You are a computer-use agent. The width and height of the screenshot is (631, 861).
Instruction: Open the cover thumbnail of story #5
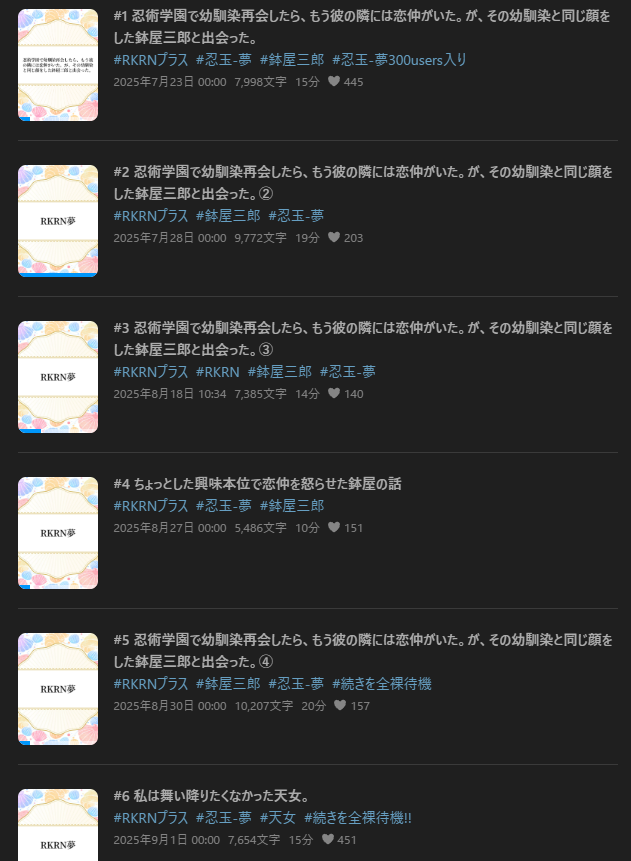[58, 688]
